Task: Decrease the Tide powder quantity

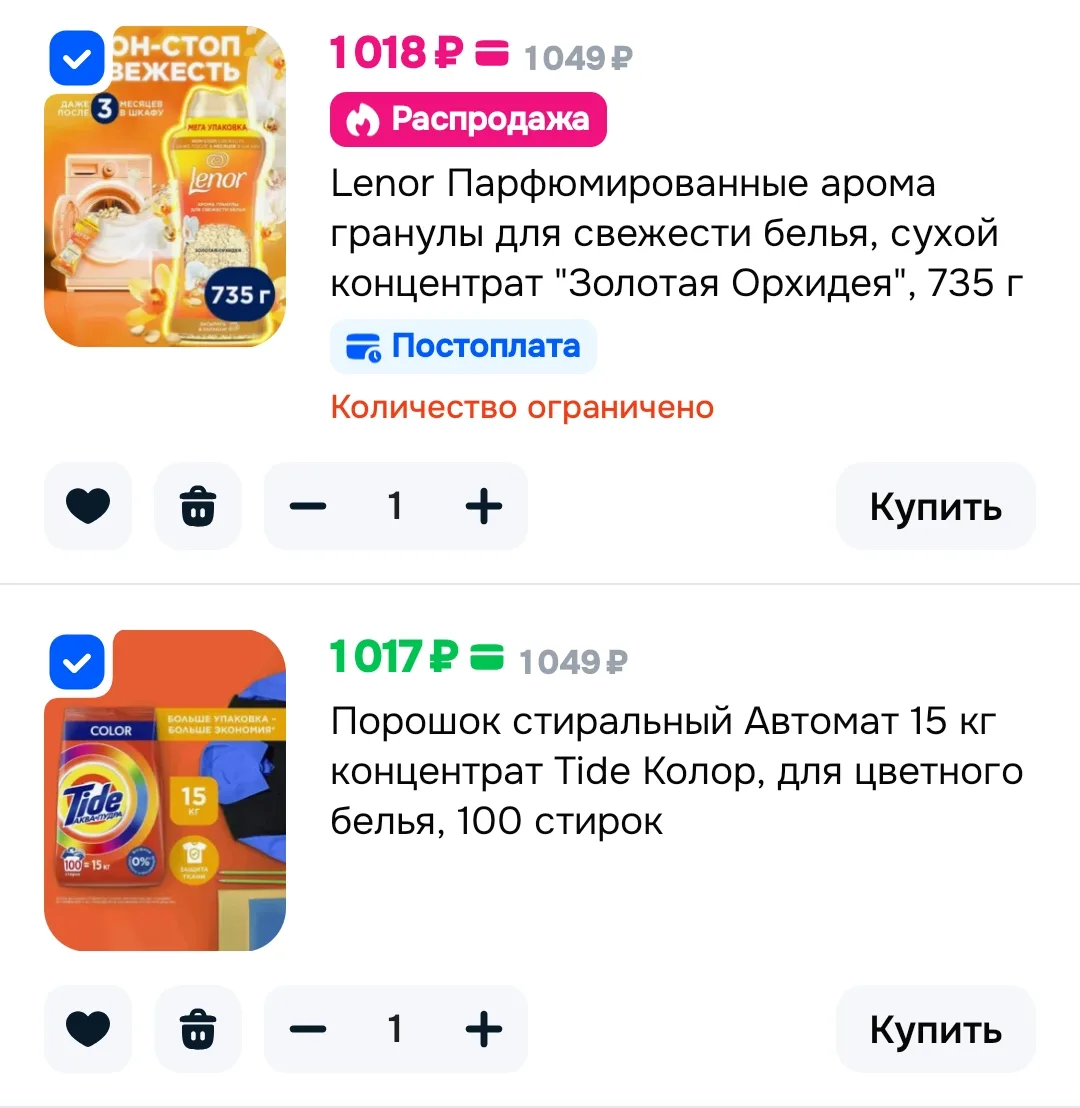Action: pos(308,1029)
